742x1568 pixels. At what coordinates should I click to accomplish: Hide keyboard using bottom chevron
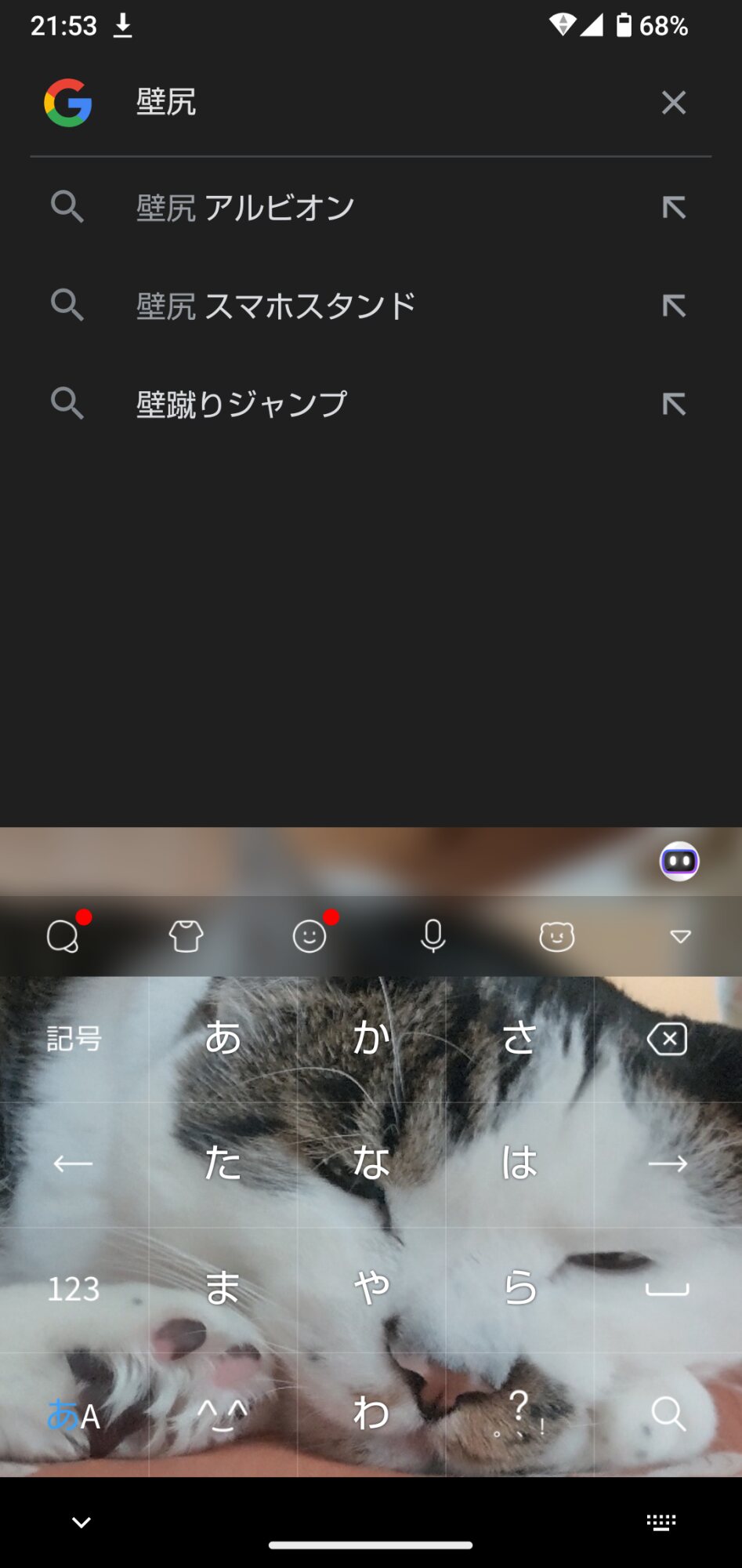point(81,1523)
